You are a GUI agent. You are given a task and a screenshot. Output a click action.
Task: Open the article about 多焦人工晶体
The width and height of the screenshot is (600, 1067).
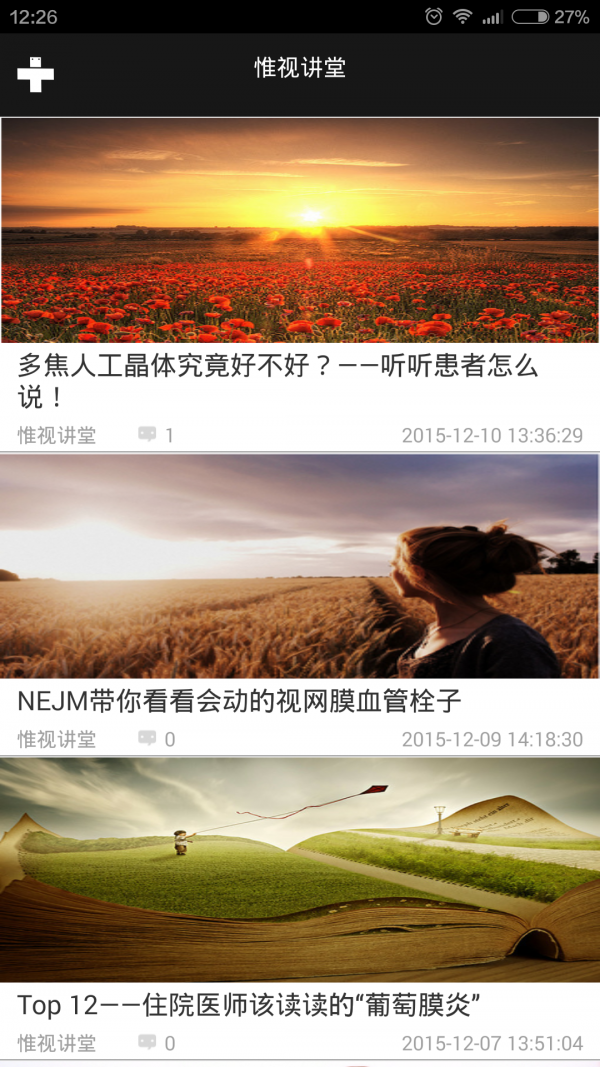coord(278,380)
